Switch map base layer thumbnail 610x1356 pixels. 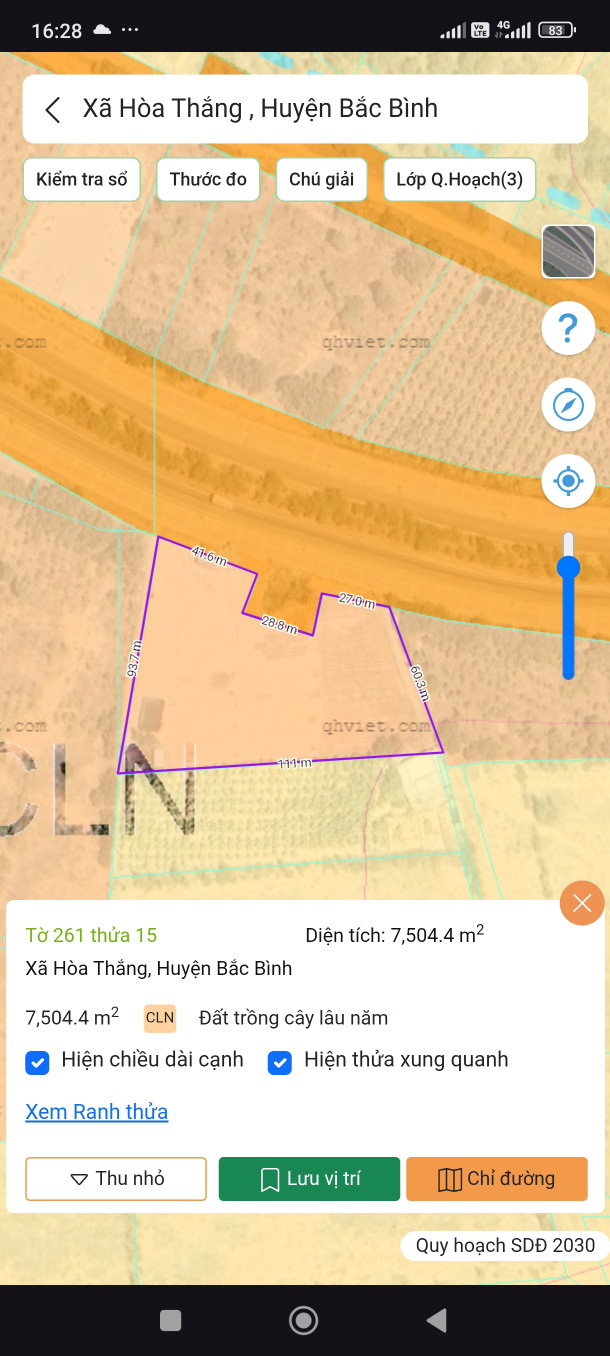pyautogui.click(x=568, y=251)
